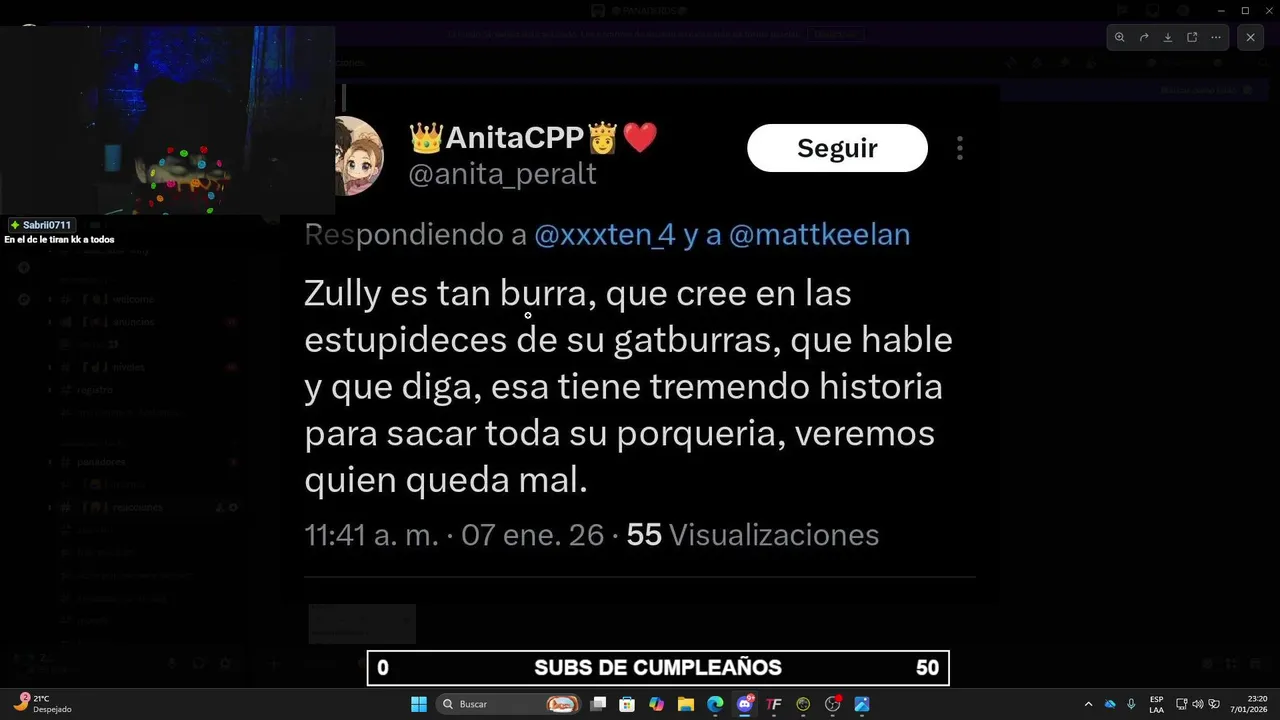Show hidden system tray icons
1280x720 pixels.
[1089, 704]
